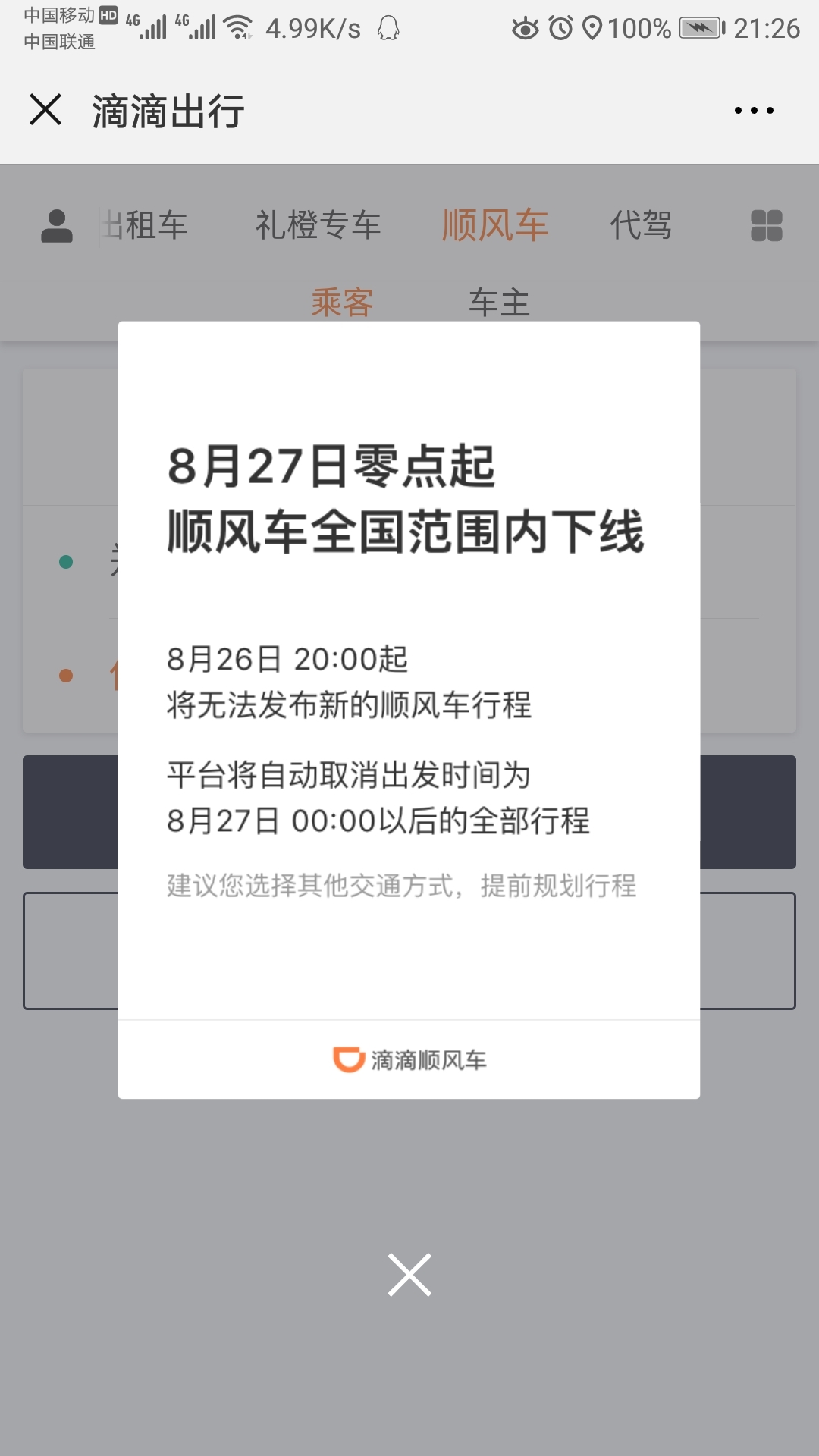Switch to the 代驾 tab

pos(641,226)
